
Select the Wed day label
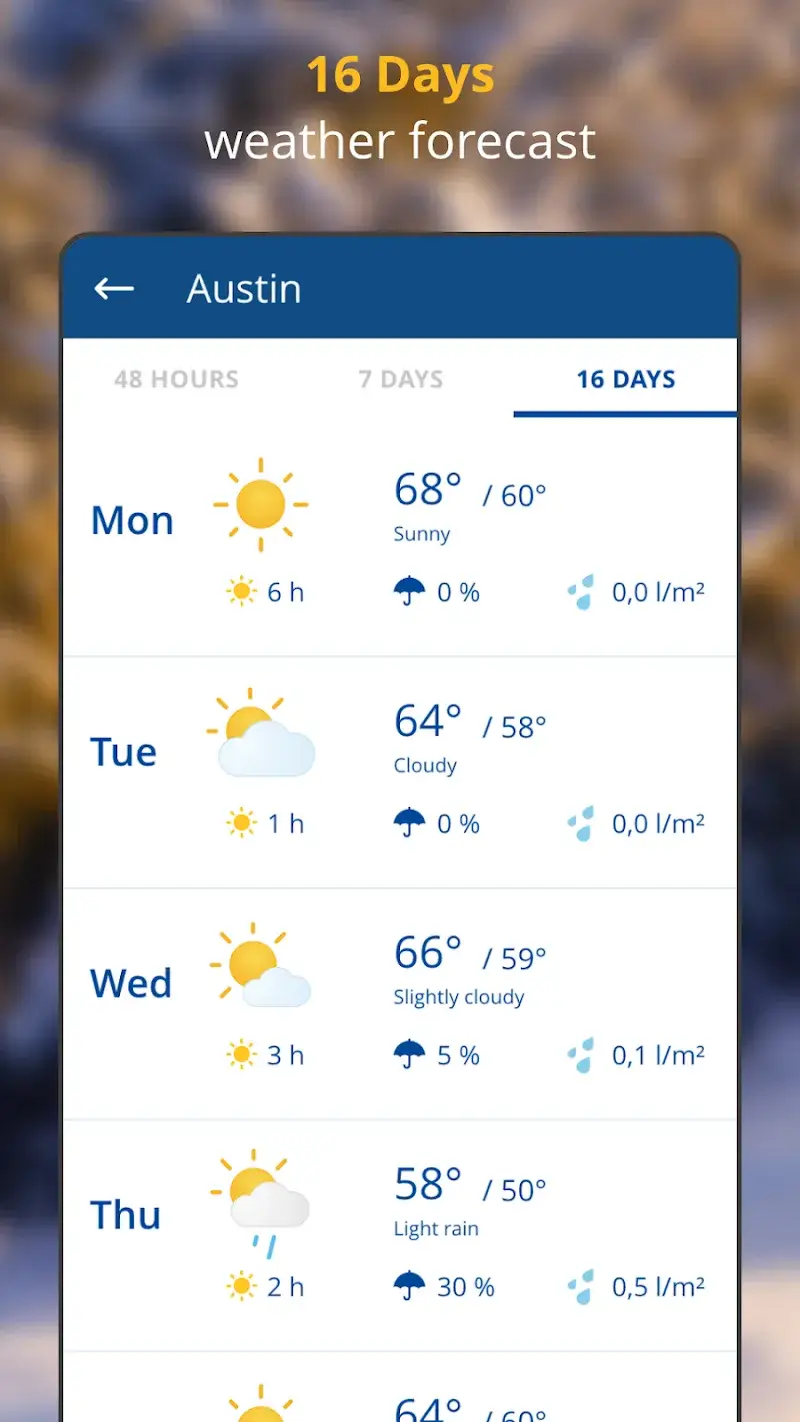pos(129,983)
